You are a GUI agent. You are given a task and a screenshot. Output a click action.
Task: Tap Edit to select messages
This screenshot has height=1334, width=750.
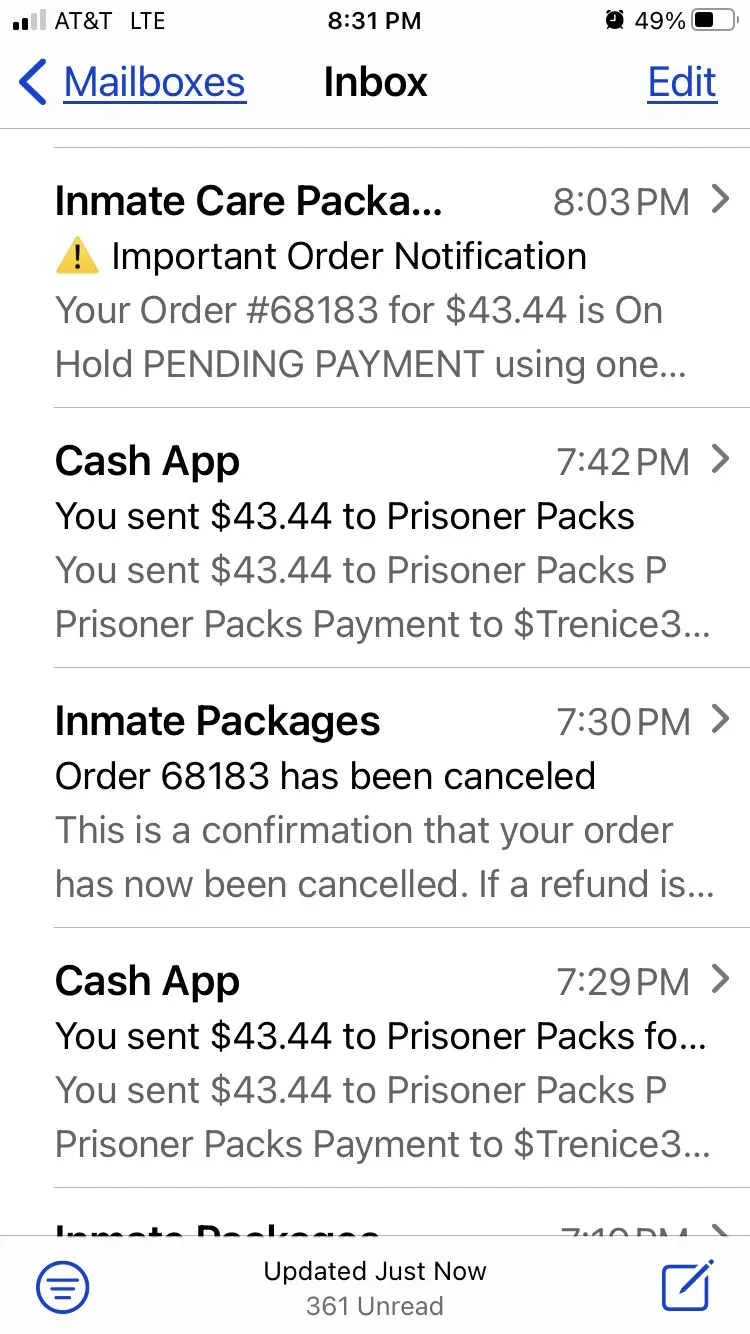click(x=682, y=82)
